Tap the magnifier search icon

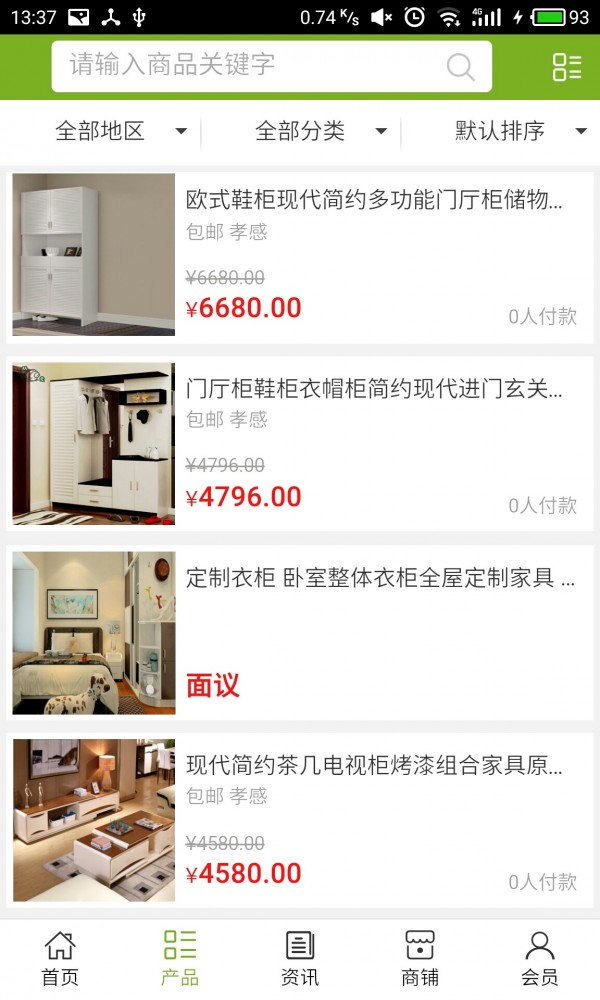tap(460, 67)
